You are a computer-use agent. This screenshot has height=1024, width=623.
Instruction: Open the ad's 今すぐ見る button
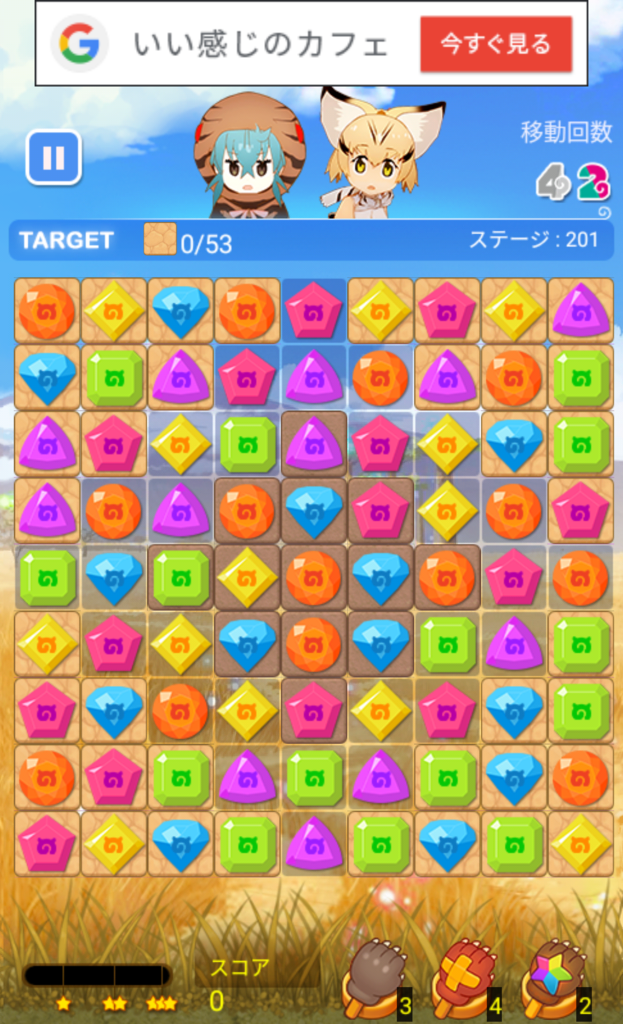[x=496, y=44]
